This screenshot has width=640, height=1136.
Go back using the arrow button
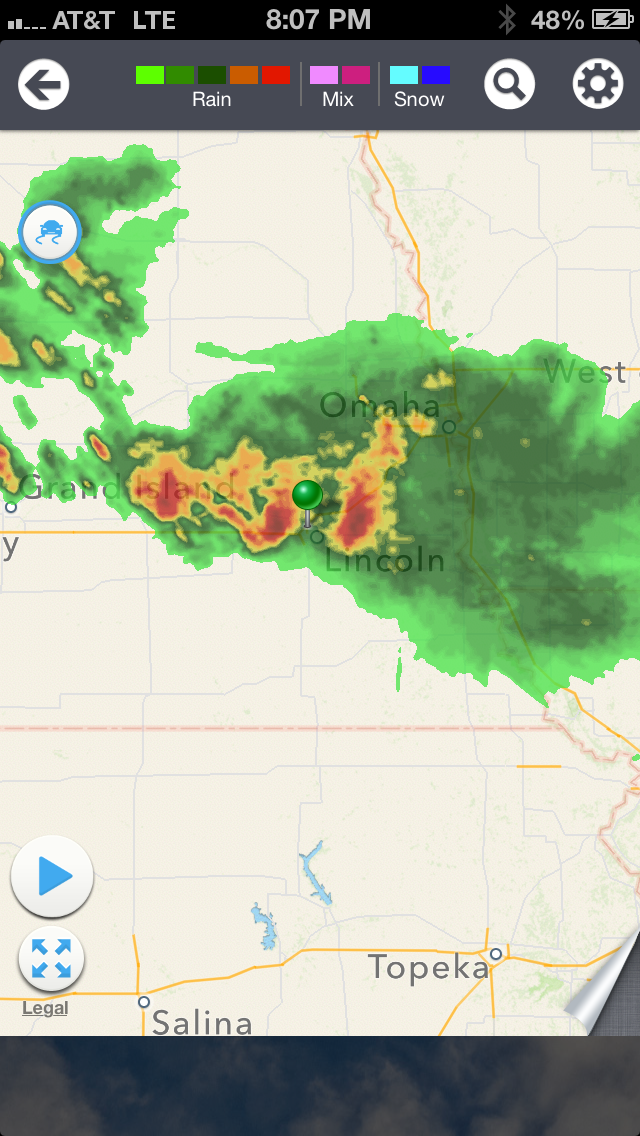tap(44, 85)
